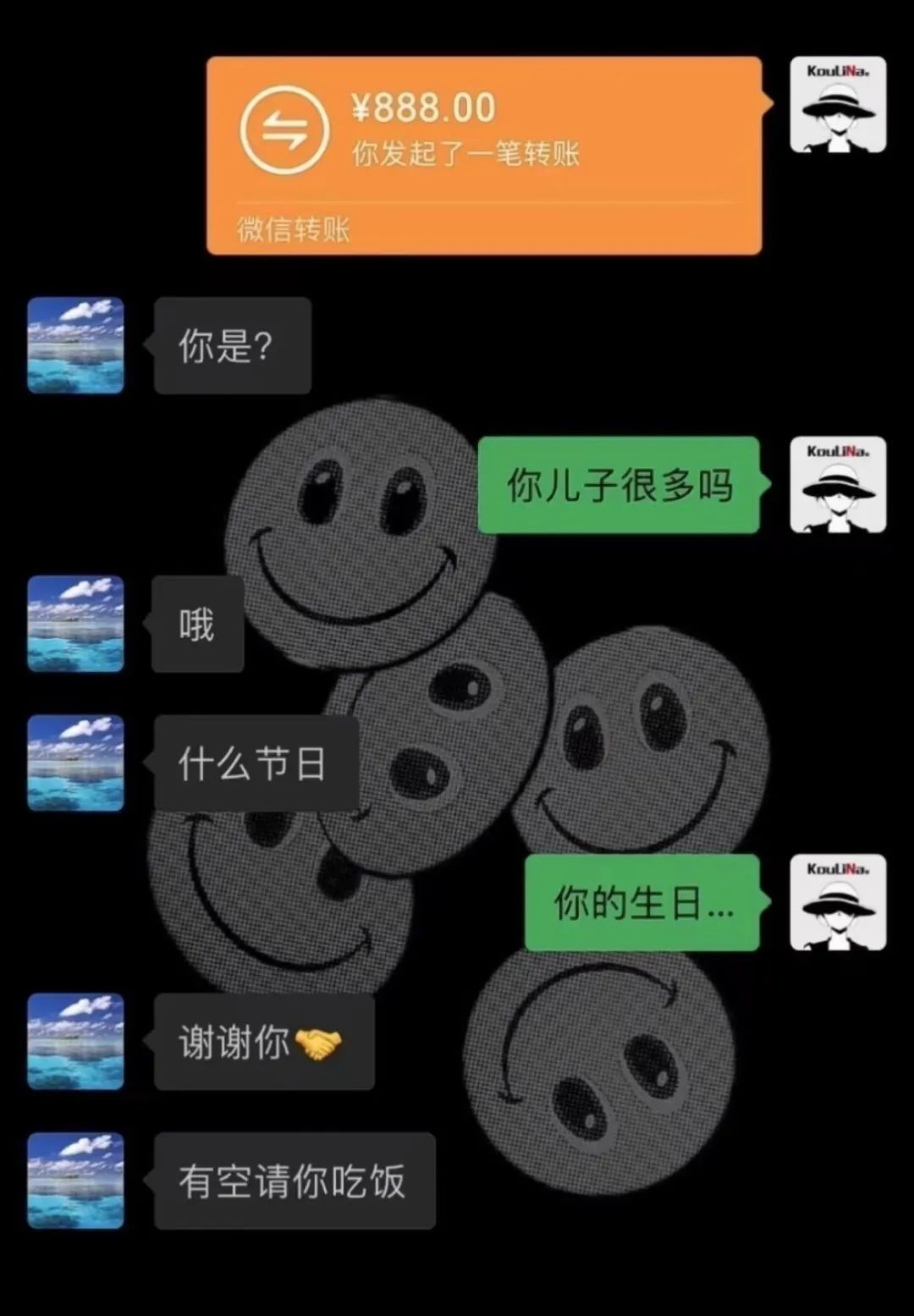Click the handshake emoji in 谢谢你
914x1316 pixels.
point(320,1045)
